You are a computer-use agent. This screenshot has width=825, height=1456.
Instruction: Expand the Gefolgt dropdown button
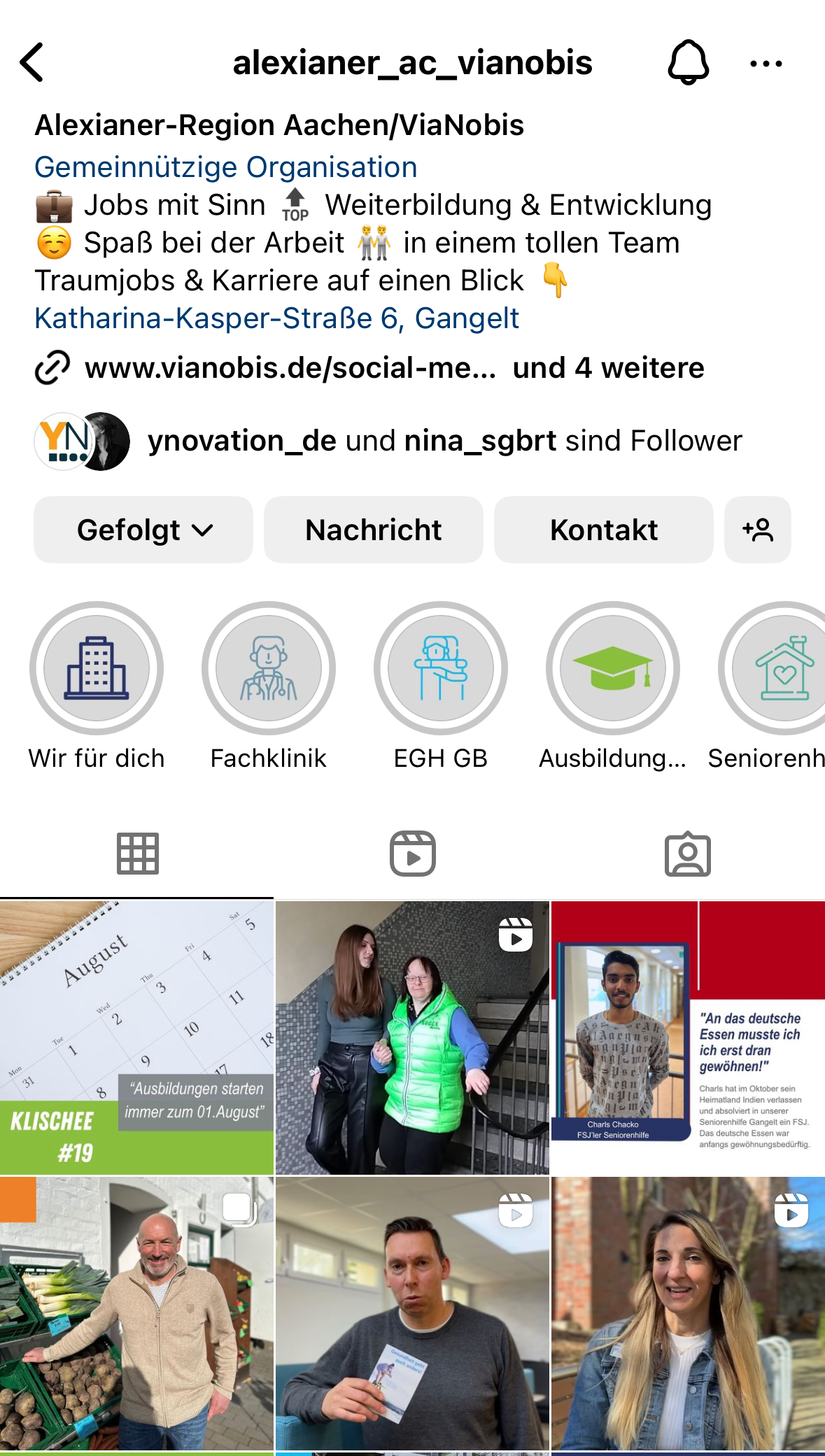[x=143, y=530]
